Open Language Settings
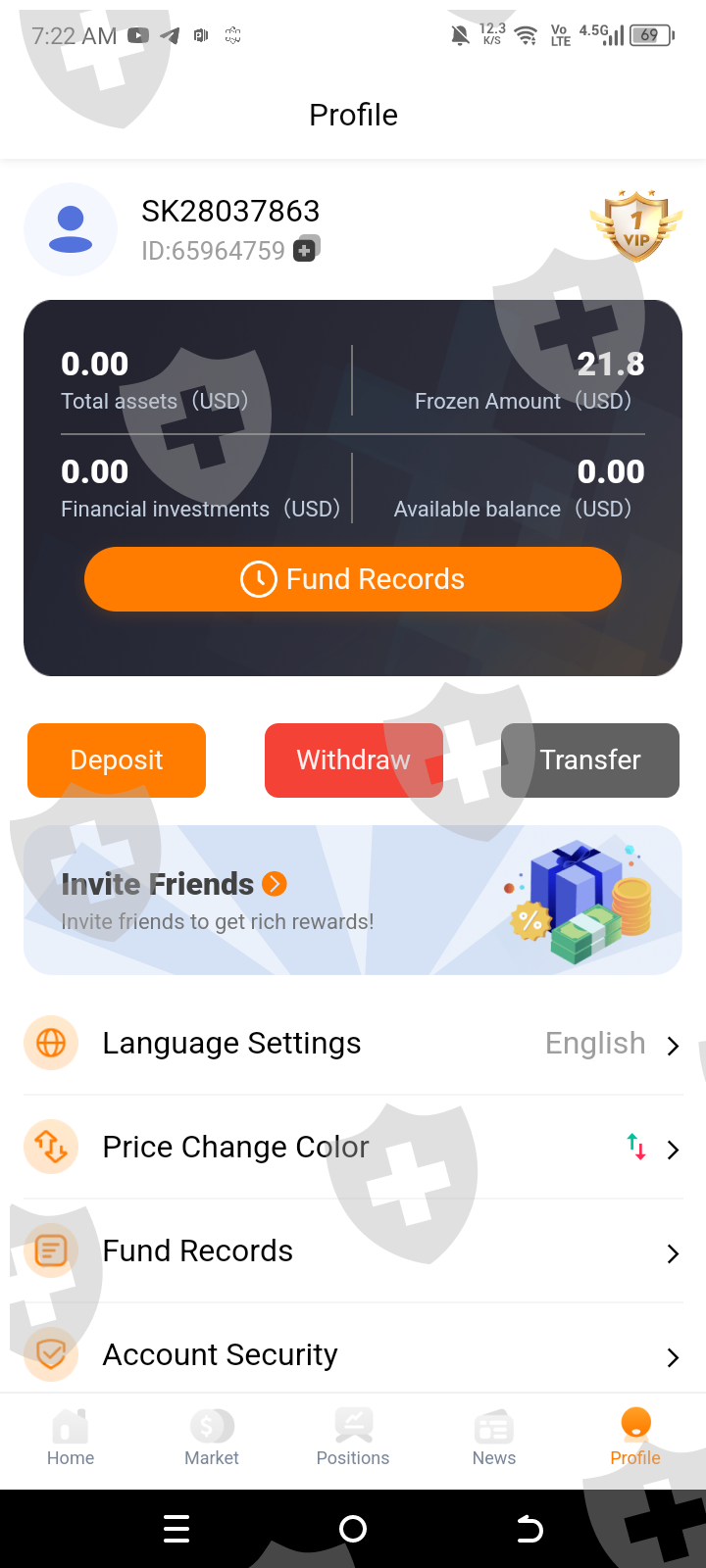706x1568 pixels. tap(353, 1044)
